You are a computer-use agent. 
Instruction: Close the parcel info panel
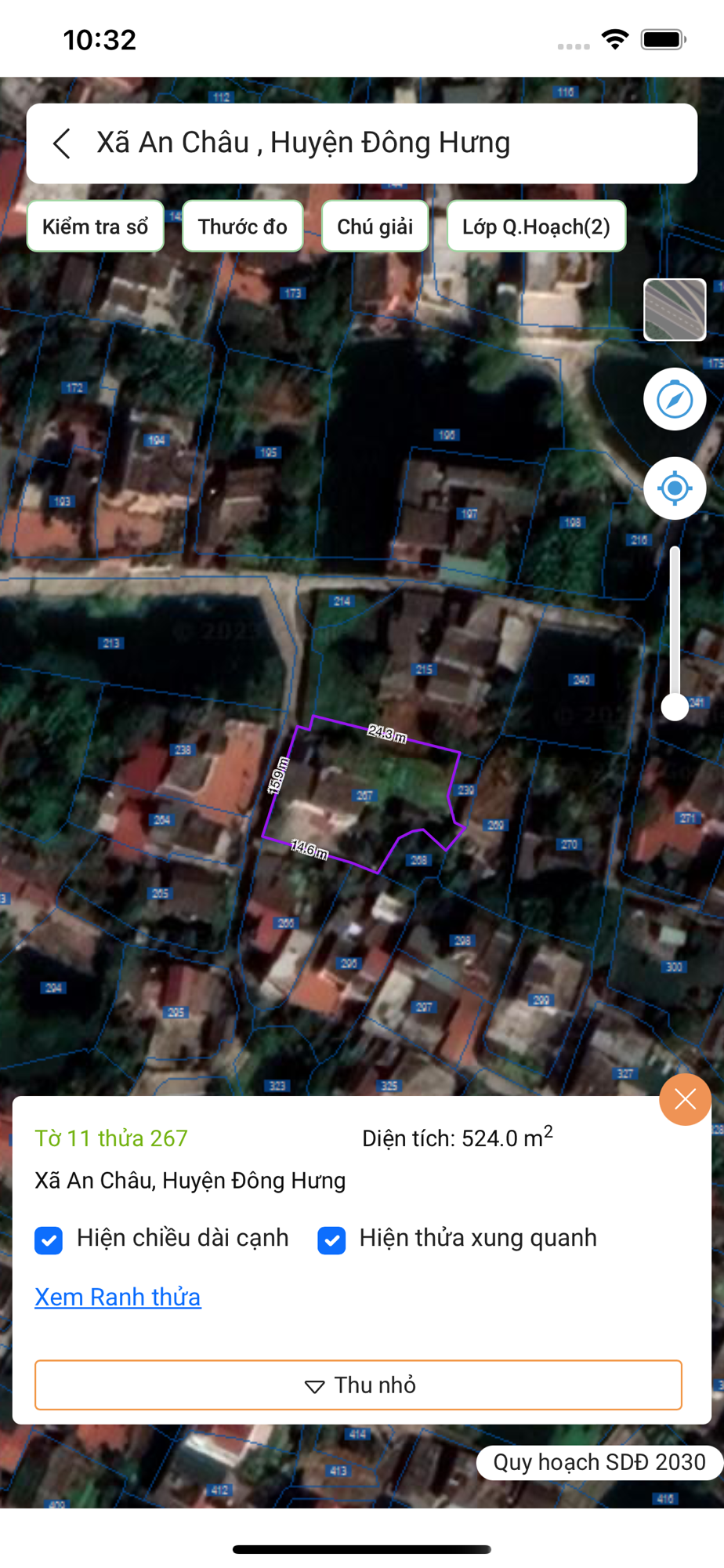685,1099
